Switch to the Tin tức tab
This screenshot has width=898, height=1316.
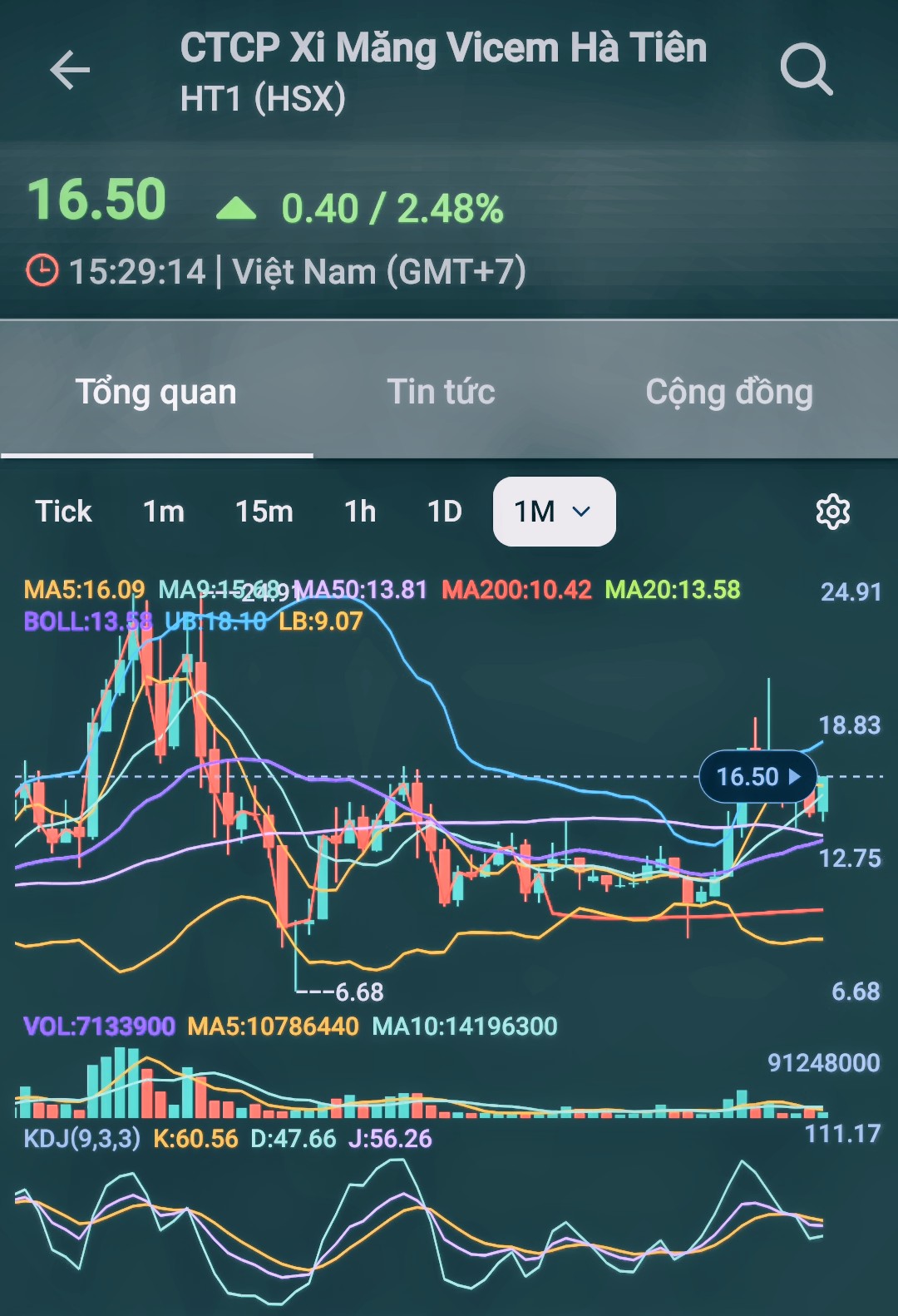[x=441, y=392]
